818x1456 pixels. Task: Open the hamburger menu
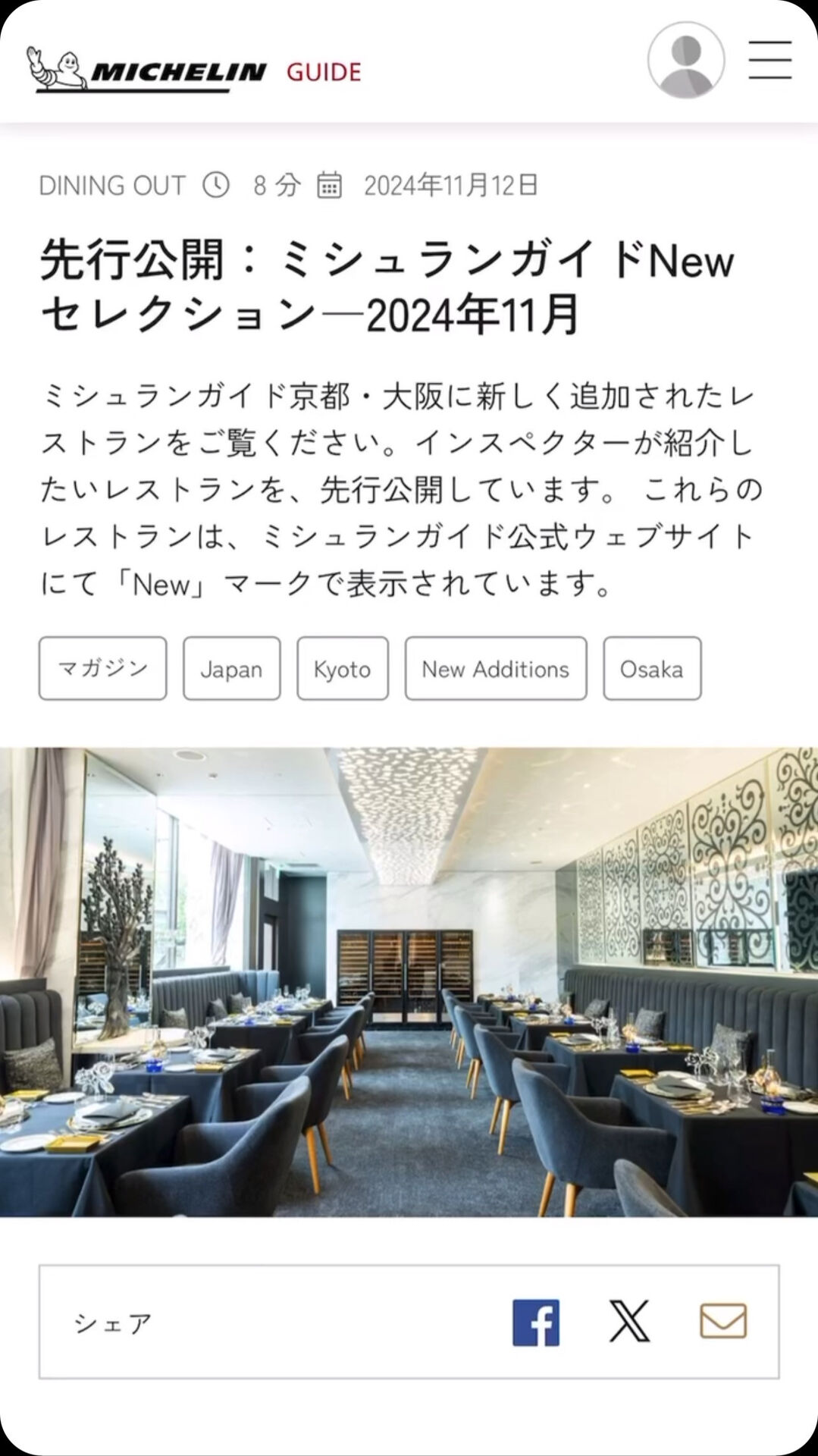tap(769, 60)
